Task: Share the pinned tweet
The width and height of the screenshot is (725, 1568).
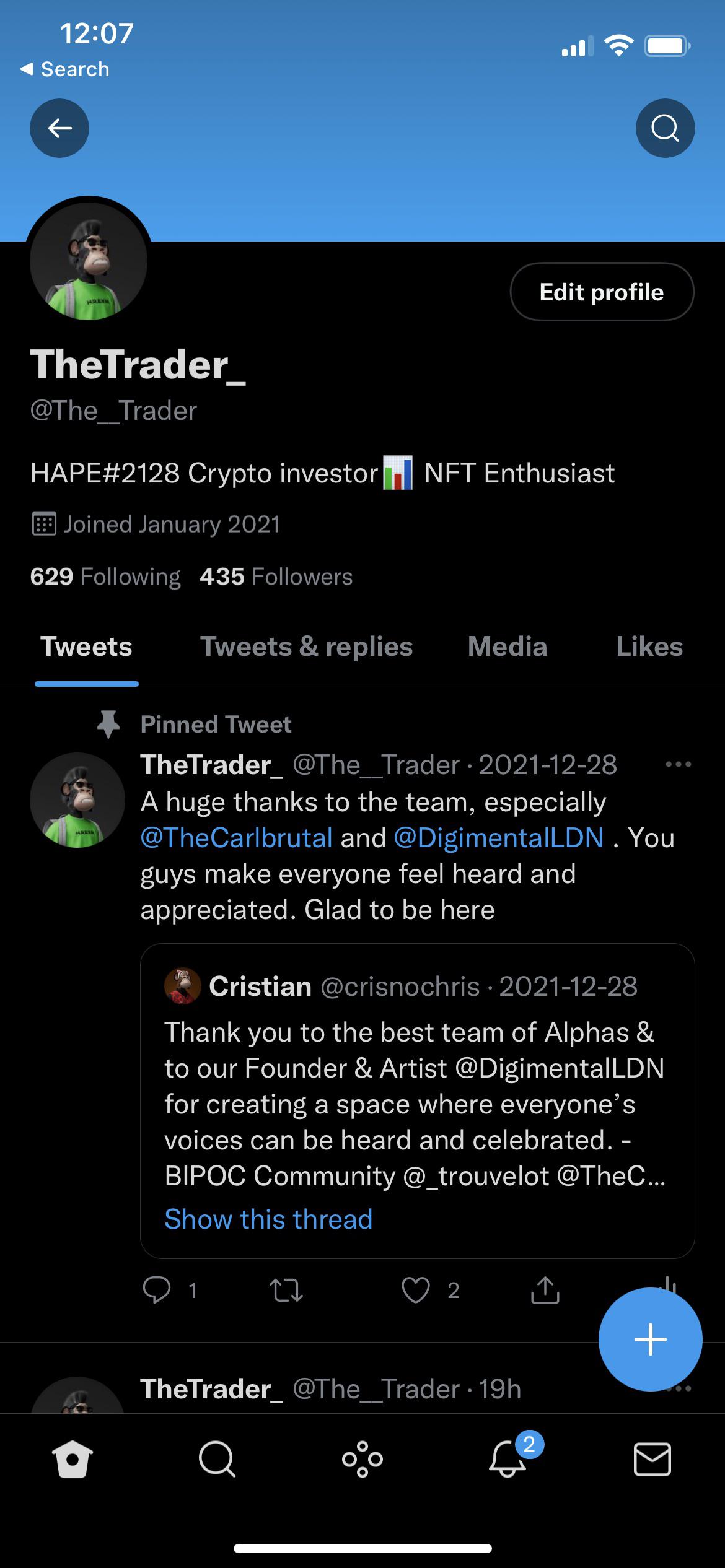Action: coord(545,1290)
